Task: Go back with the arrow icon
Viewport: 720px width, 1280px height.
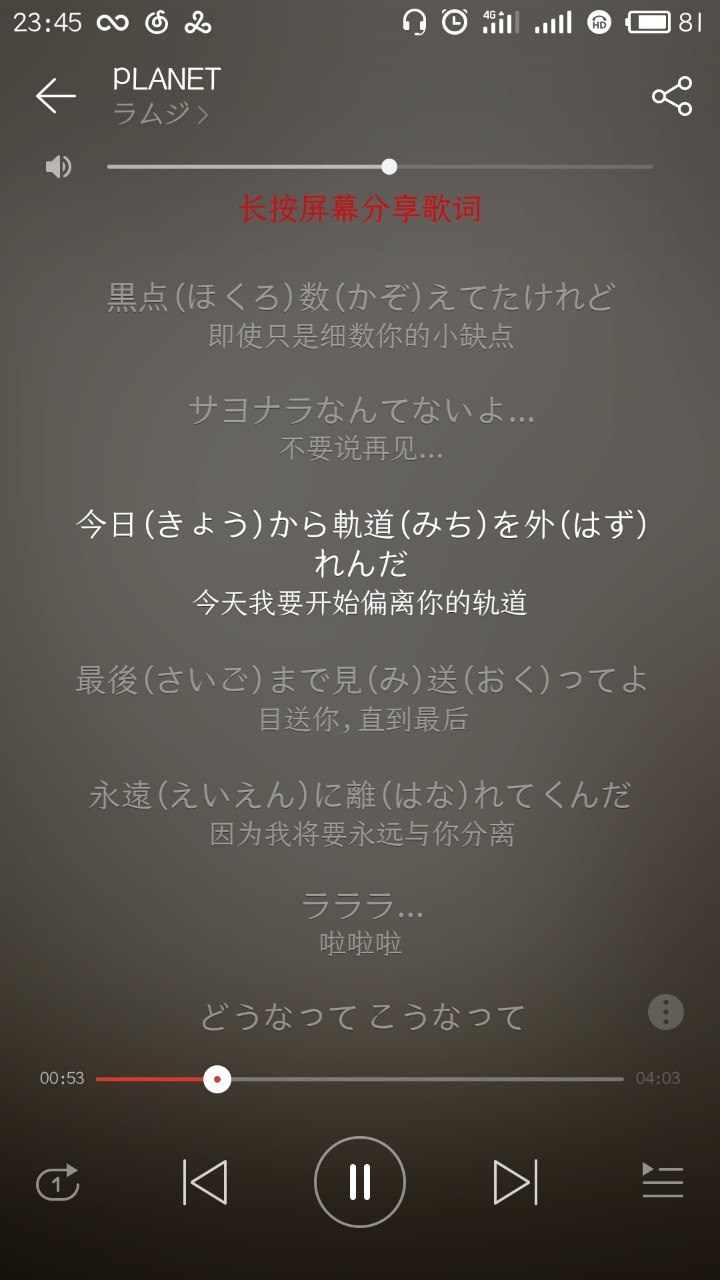Action: coord(56,96)
